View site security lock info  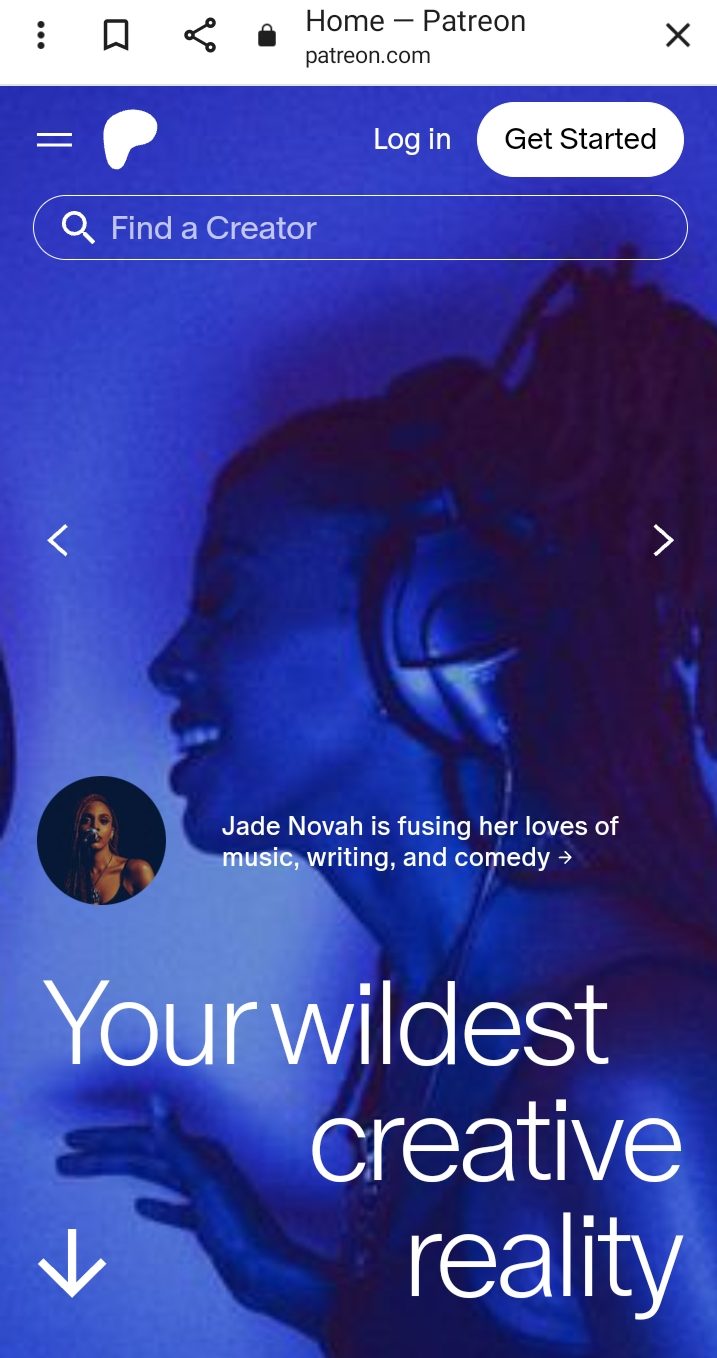tap(266, 37)
